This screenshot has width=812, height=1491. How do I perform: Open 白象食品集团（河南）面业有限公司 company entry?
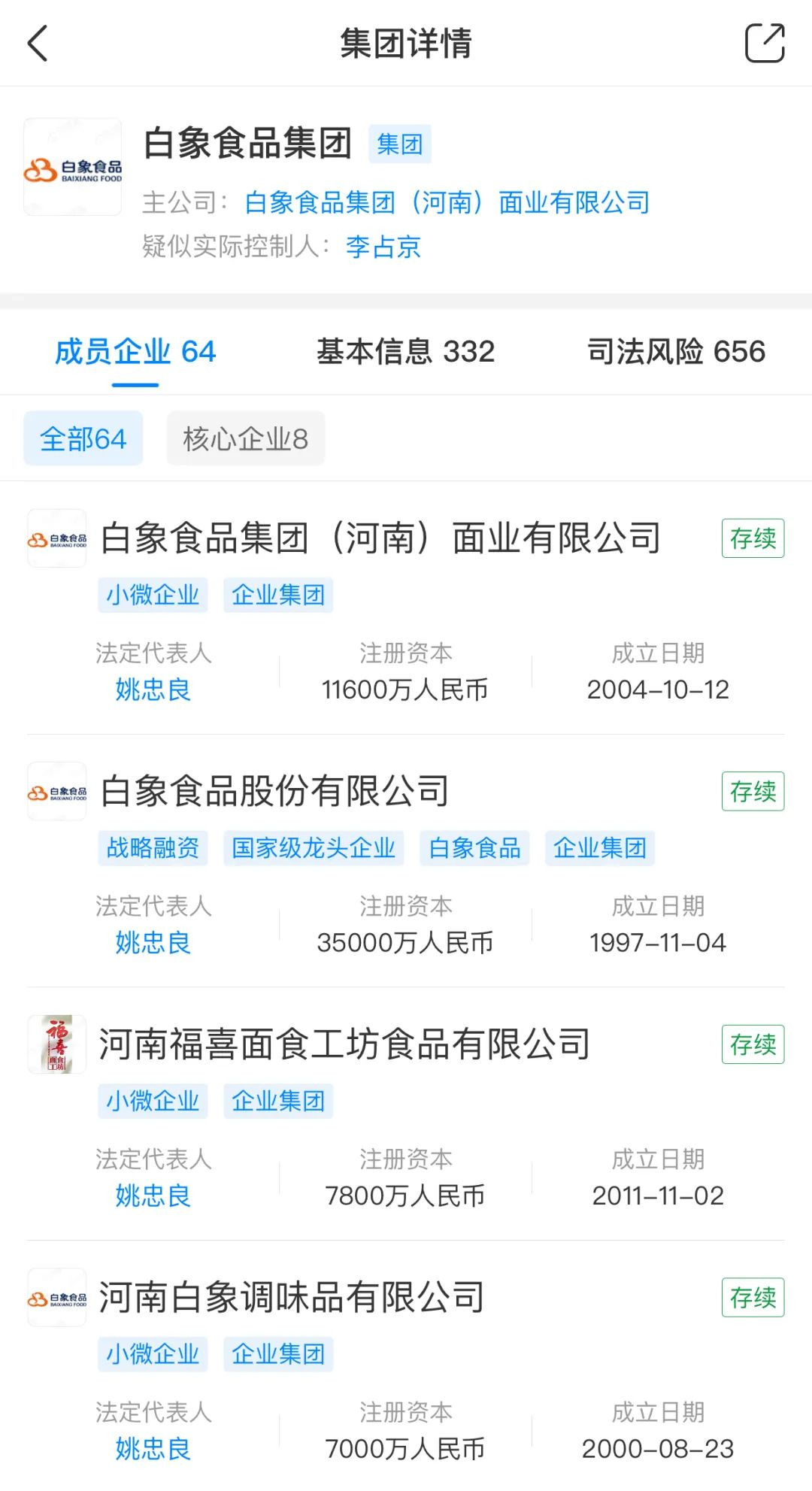tap(380, 538)
